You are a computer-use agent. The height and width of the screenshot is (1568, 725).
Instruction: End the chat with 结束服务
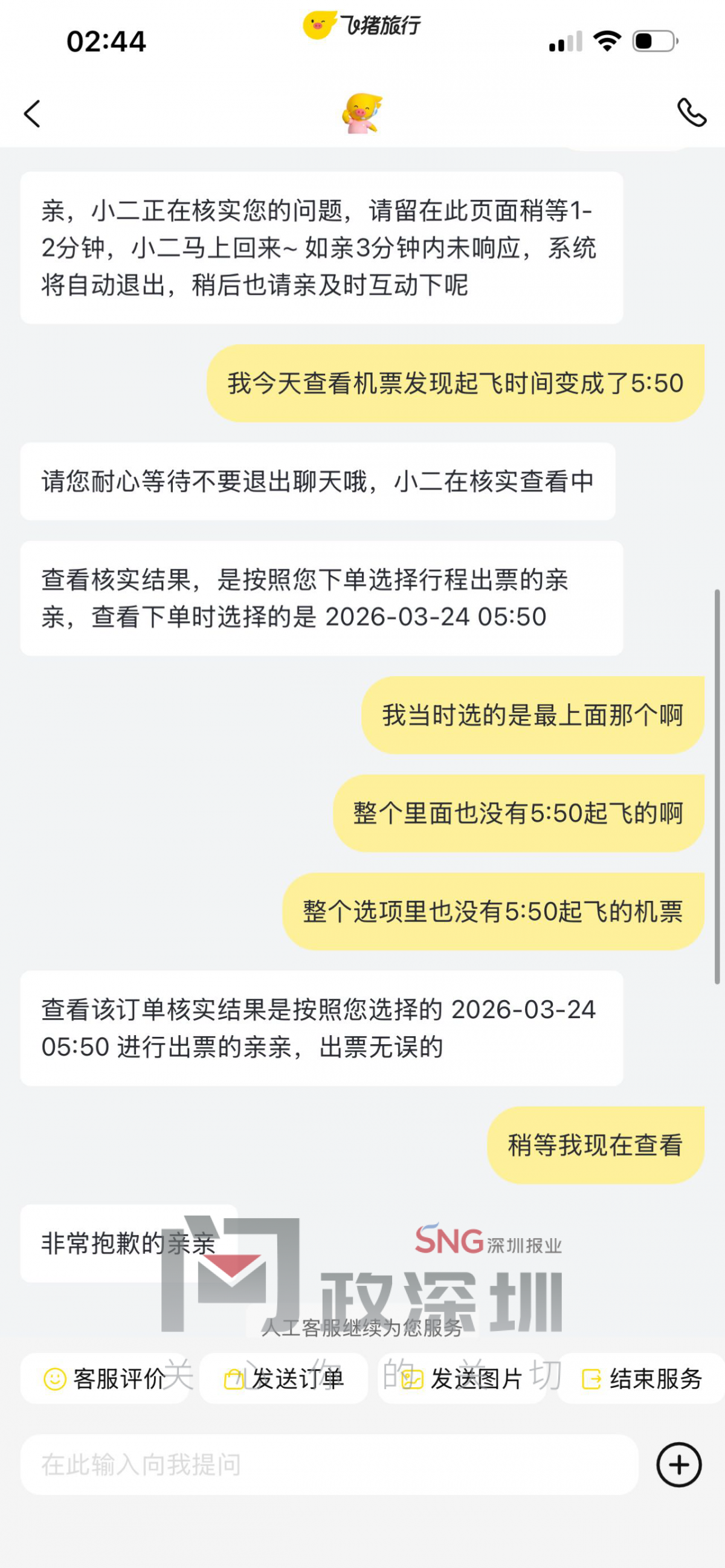pos(642,1379)
